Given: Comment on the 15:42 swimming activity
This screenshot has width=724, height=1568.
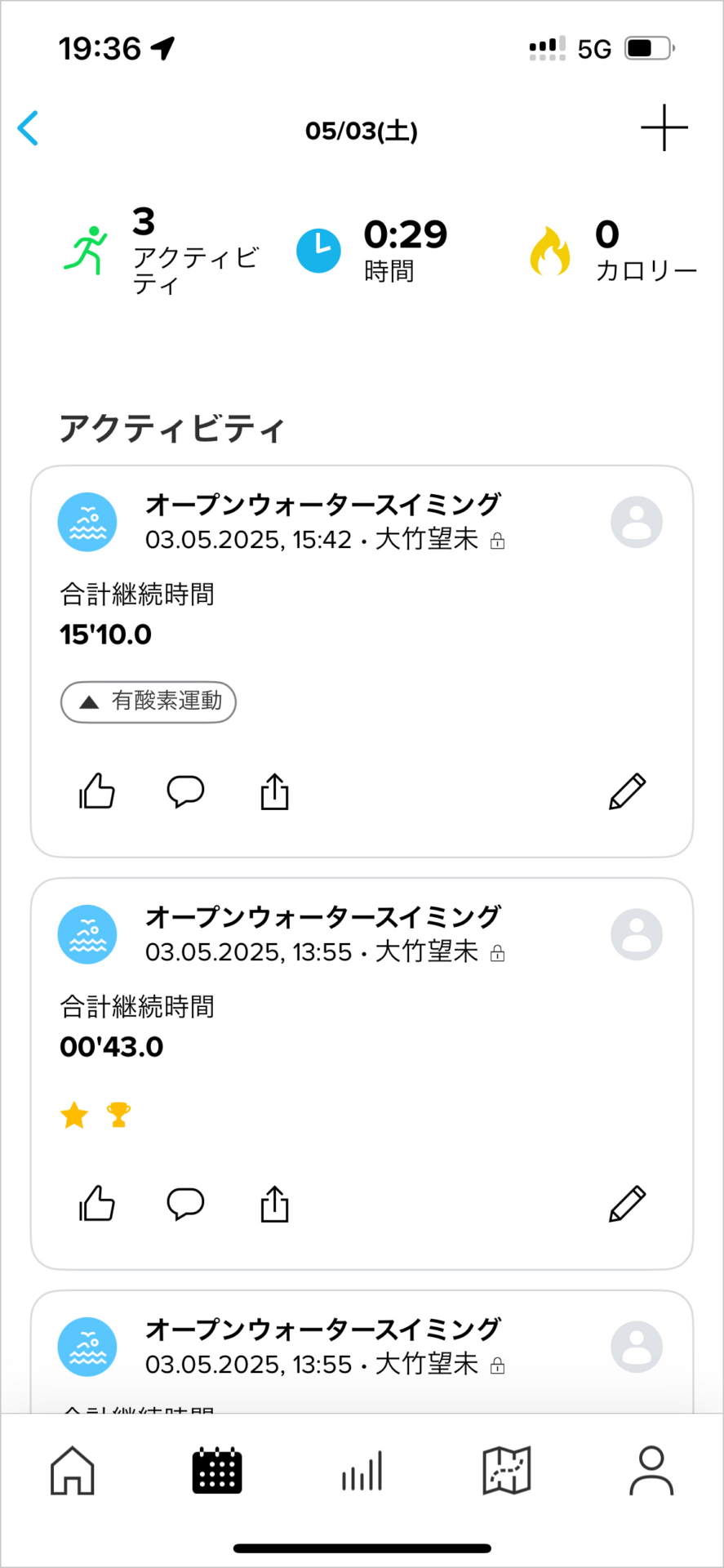Looking at the screenshot, I should (x=185, y=791).
